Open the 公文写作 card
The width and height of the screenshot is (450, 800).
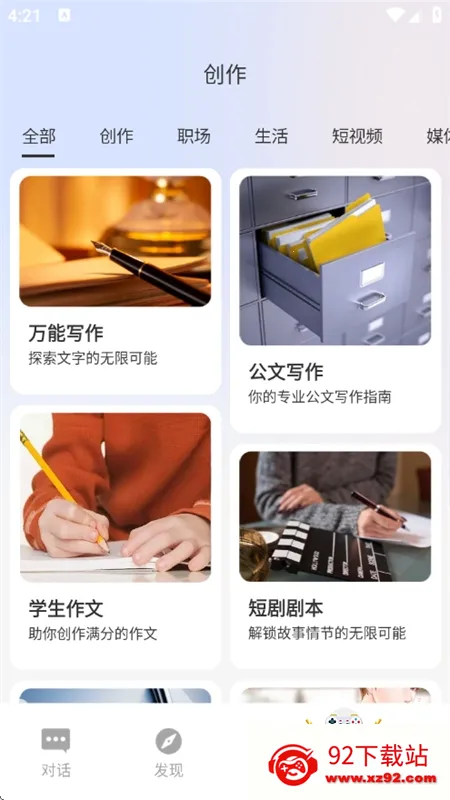[x=335, y=301]
